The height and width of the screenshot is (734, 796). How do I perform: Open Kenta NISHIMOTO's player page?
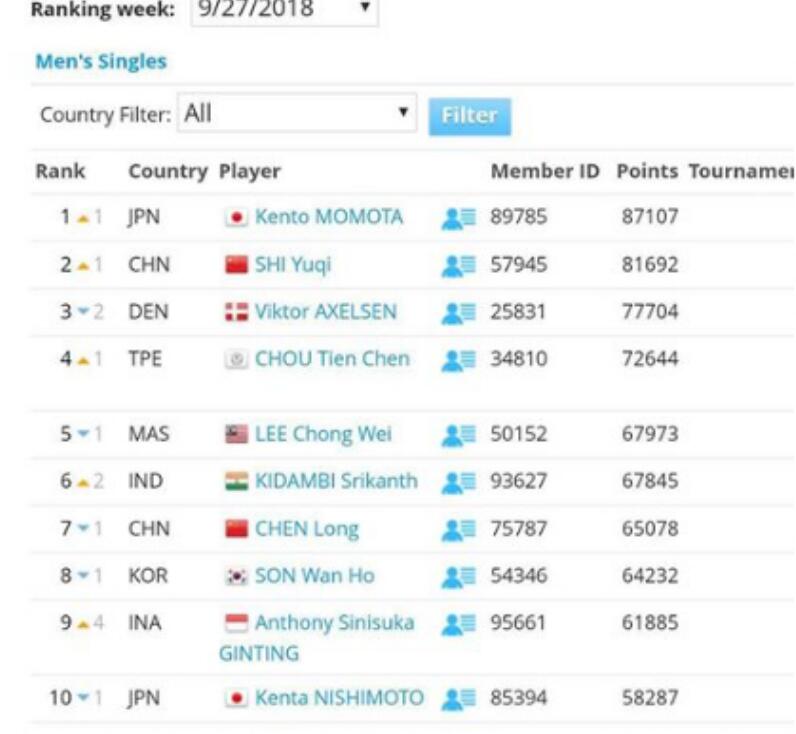pyautogui.click(x=339, y=698)
